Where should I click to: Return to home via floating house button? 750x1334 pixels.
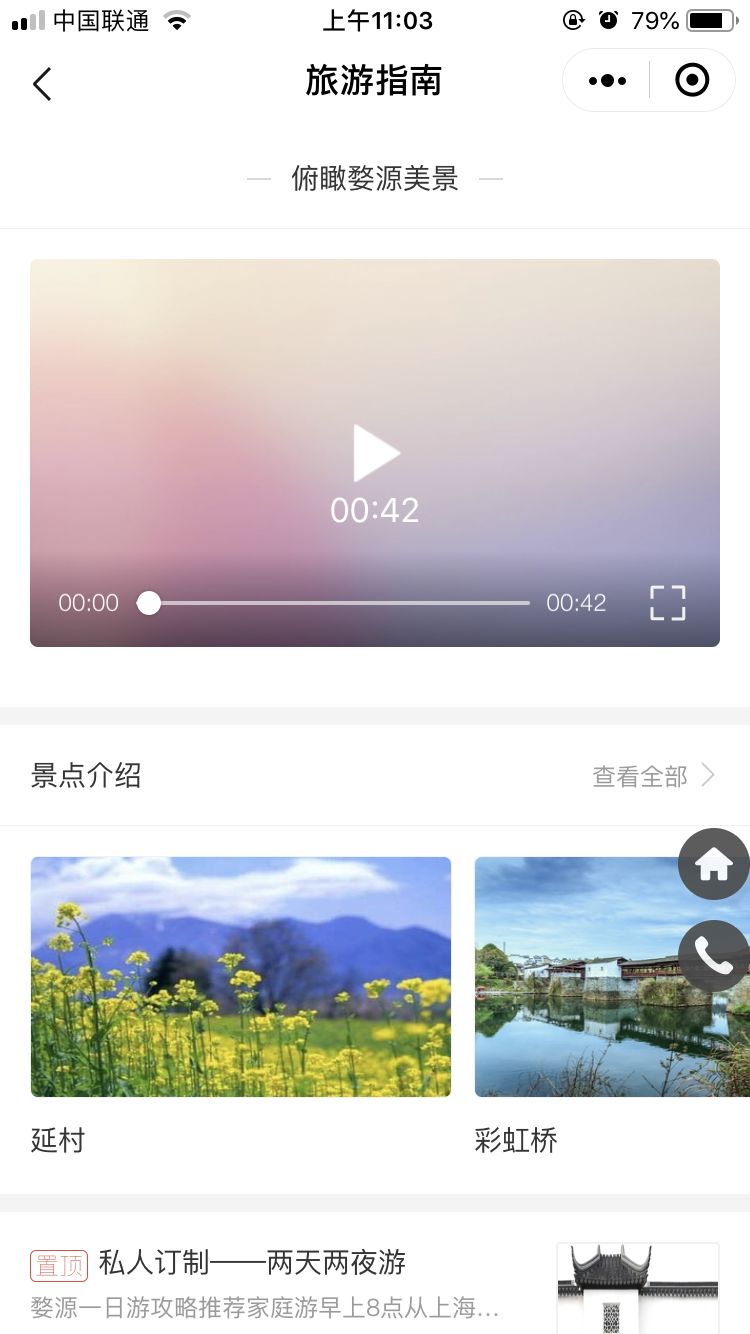[714, 865]
